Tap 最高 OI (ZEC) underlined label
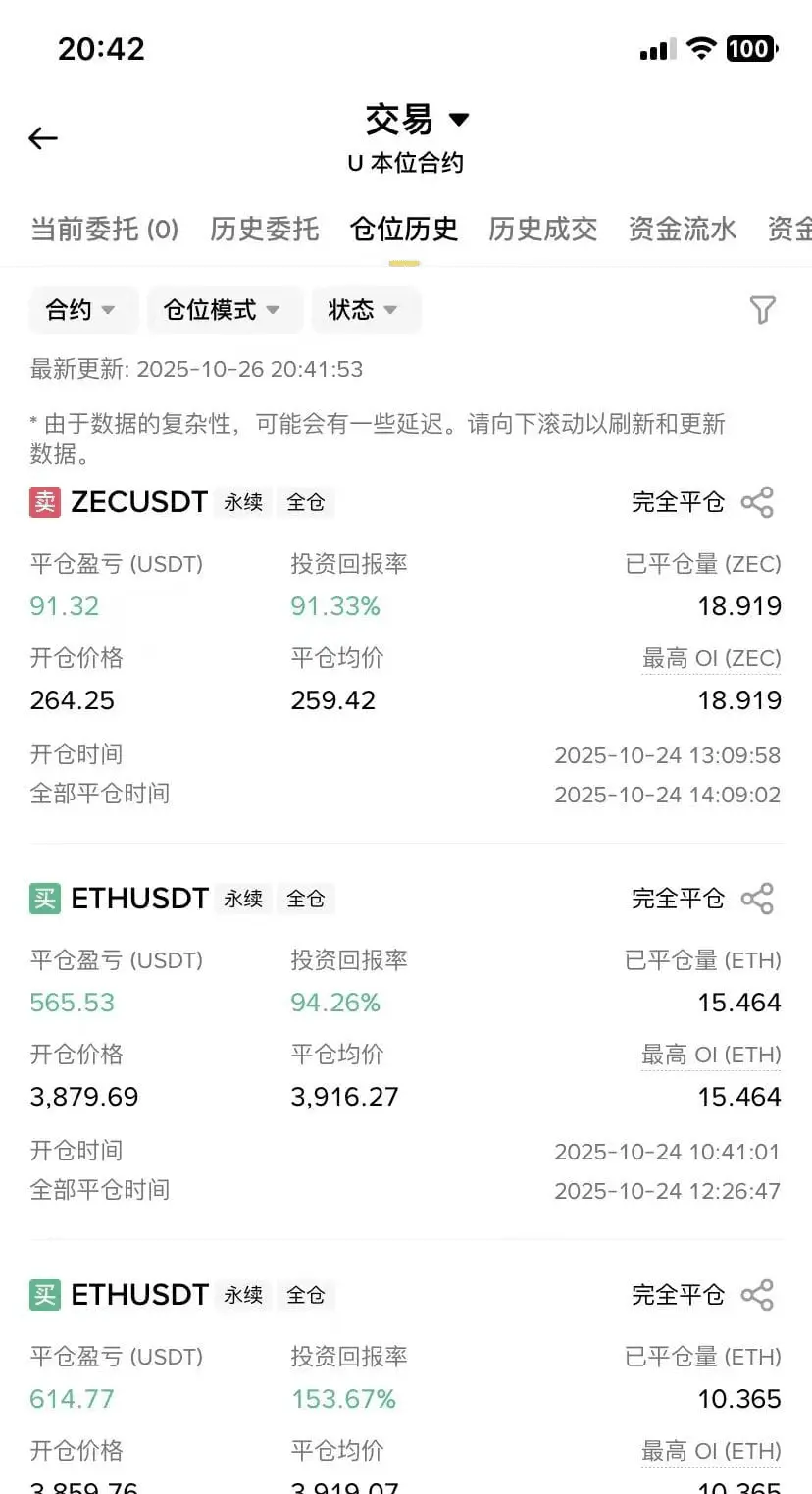Viewport: 812px width, 1494px height. (x=711, y=658)
